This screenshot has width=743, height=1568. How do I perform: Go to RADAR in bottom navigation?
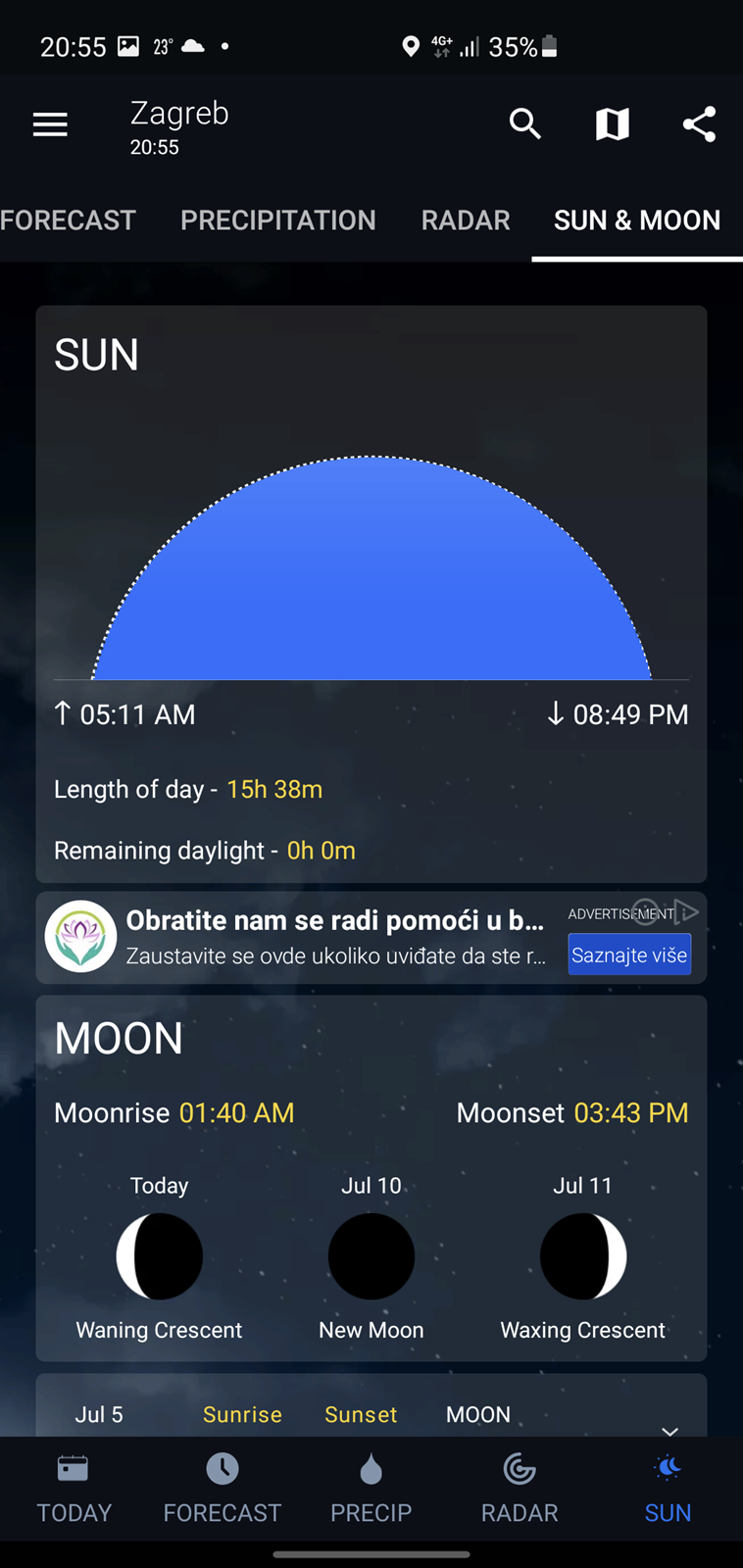point(520,1490)
